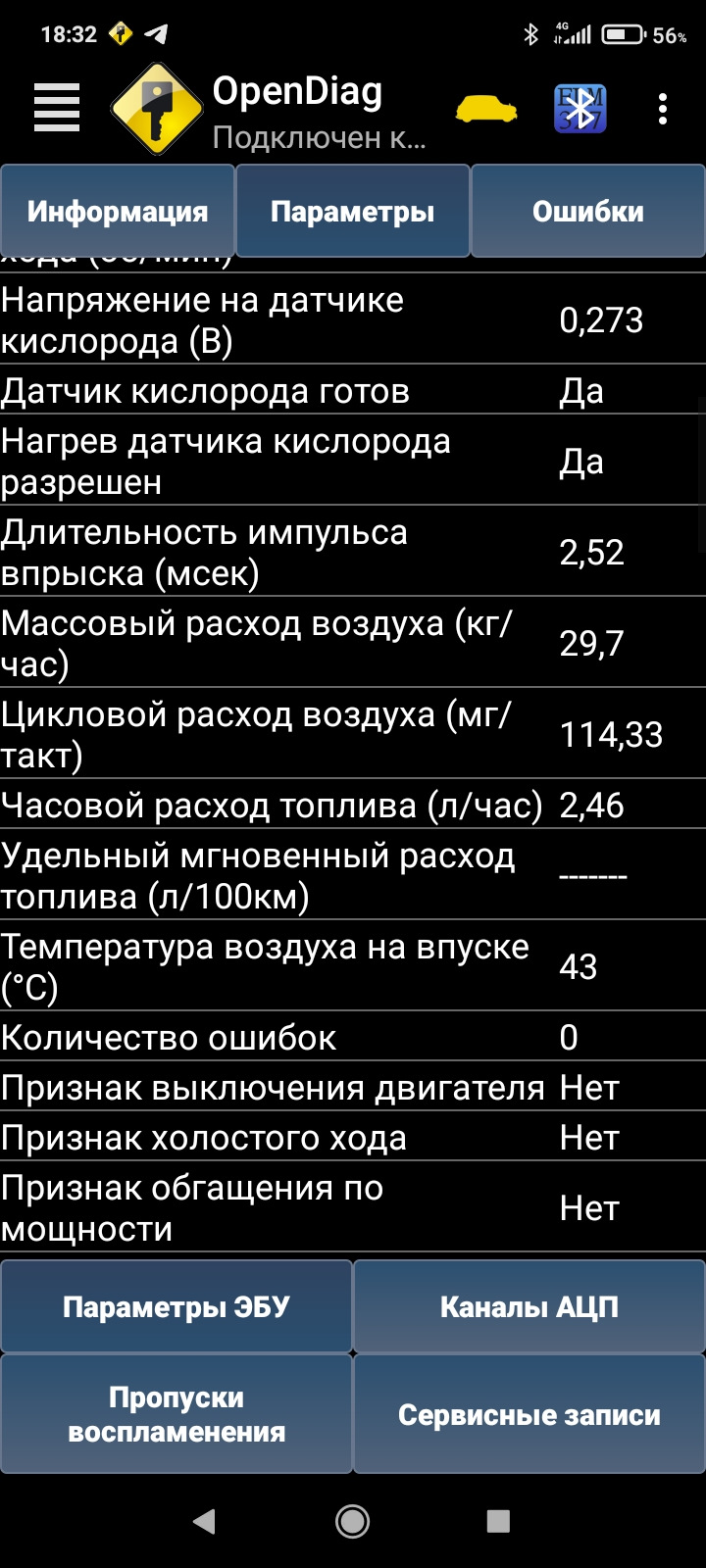Go to the system home screen

coord(353,1521)
